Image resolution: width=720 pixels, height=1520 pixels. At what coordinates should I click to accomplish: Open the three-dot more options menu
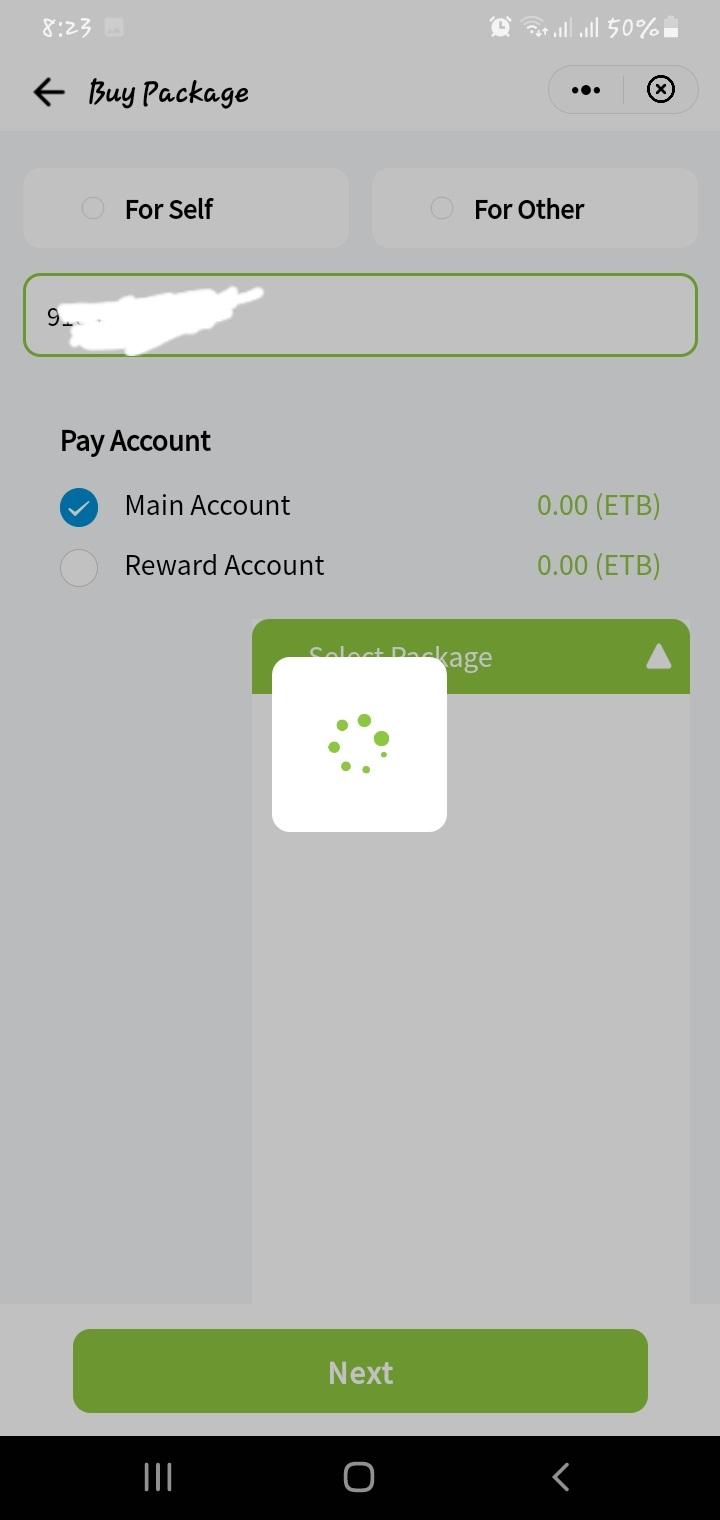[x=586, y=90]
